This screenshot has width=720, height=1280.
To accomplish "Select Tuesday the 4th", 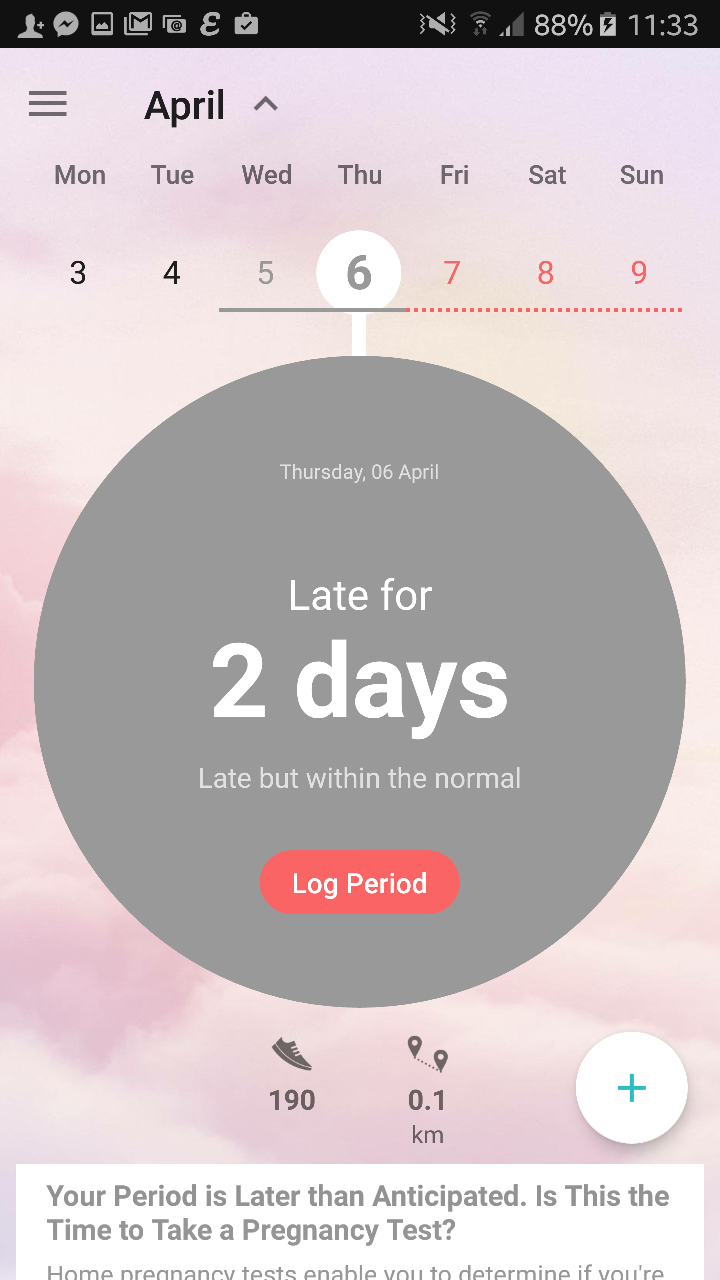I will [x=172, y=273].
